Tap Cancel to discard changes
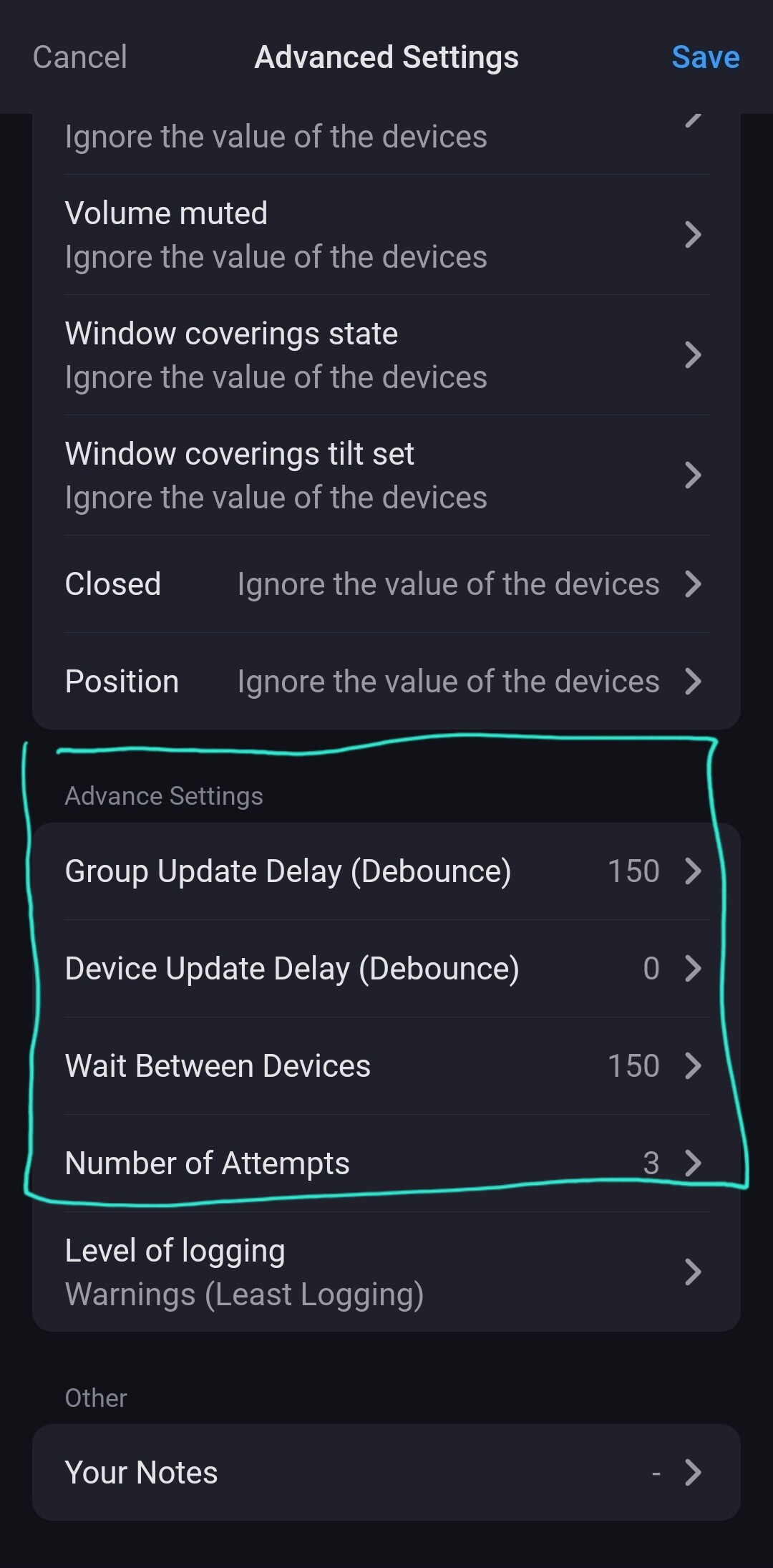The width and height of the screenshot is (773, 1568). pyautogui.click(x=80, y=57)
